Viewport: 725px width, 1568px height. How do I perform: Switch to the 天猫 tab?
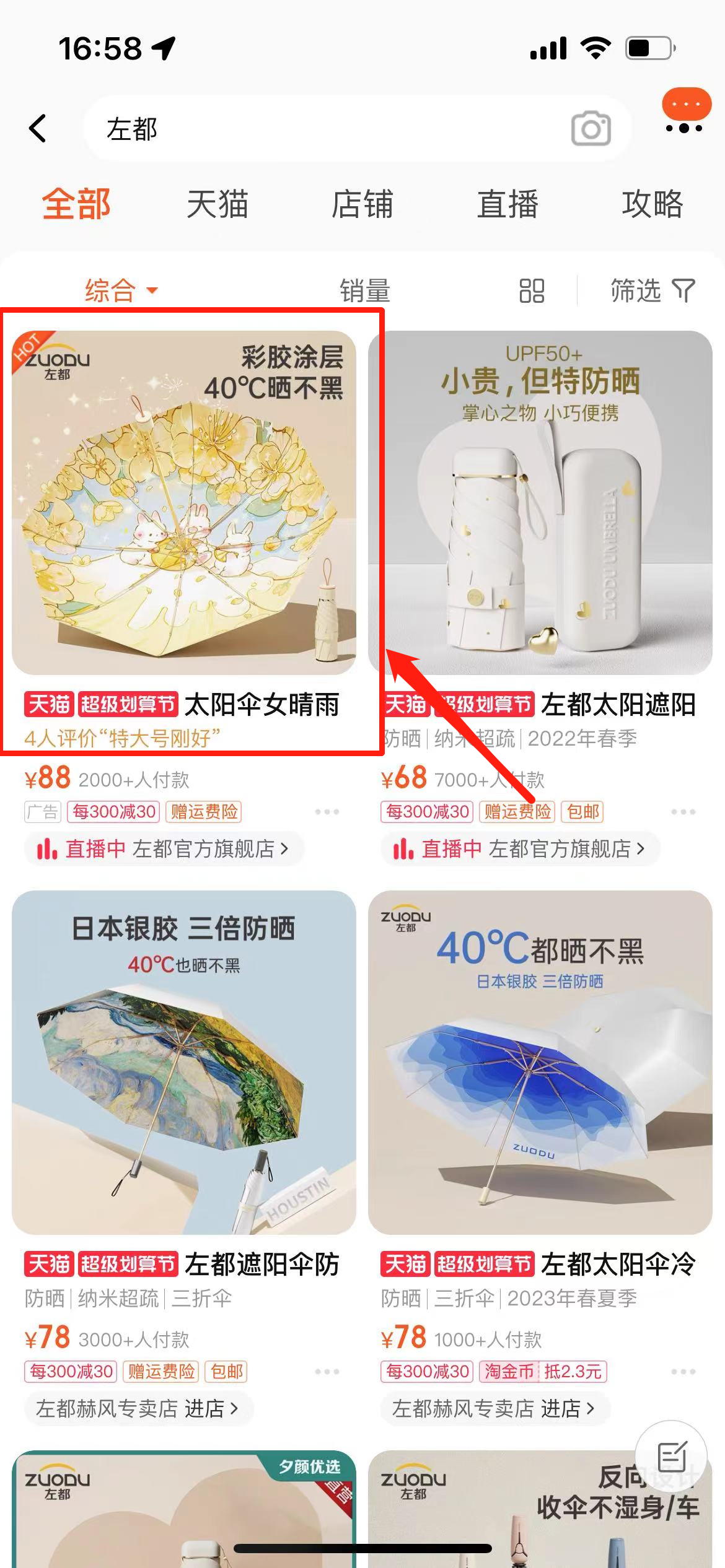[217, 204]
